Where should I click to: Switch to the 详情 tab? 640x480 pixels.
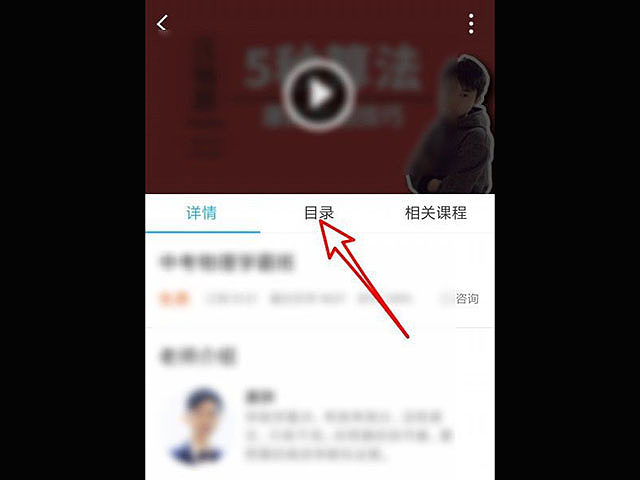202,213
